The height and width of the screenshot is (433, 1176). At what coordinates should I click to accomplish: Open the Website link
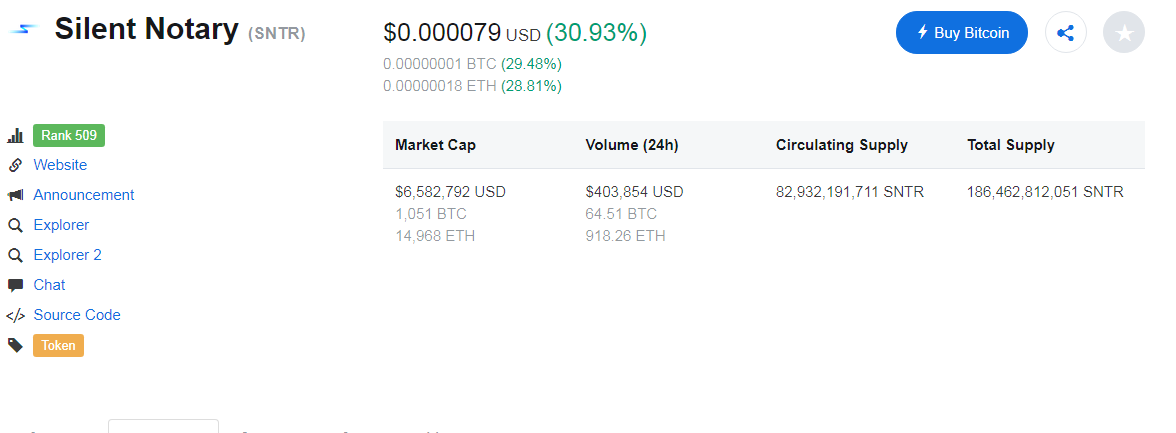60,165
